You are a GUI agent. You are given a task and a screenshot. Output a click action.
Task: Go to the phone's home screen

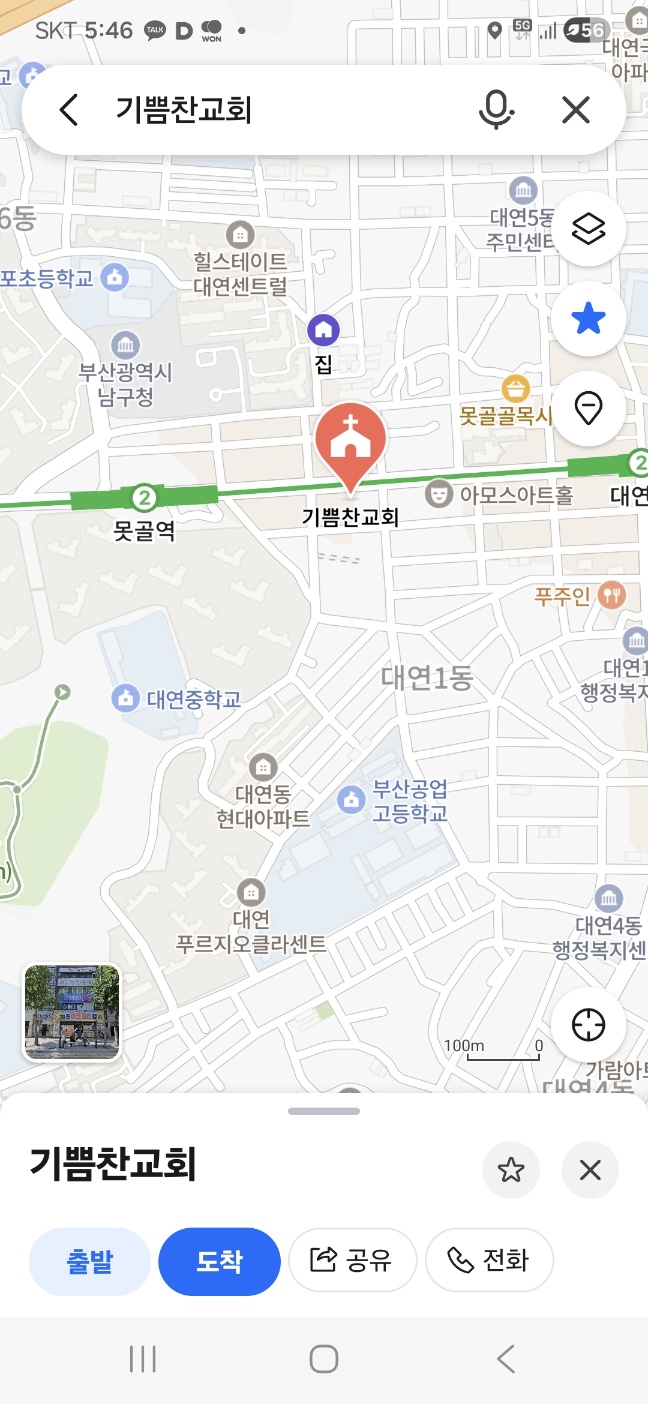click(324, 1358)
